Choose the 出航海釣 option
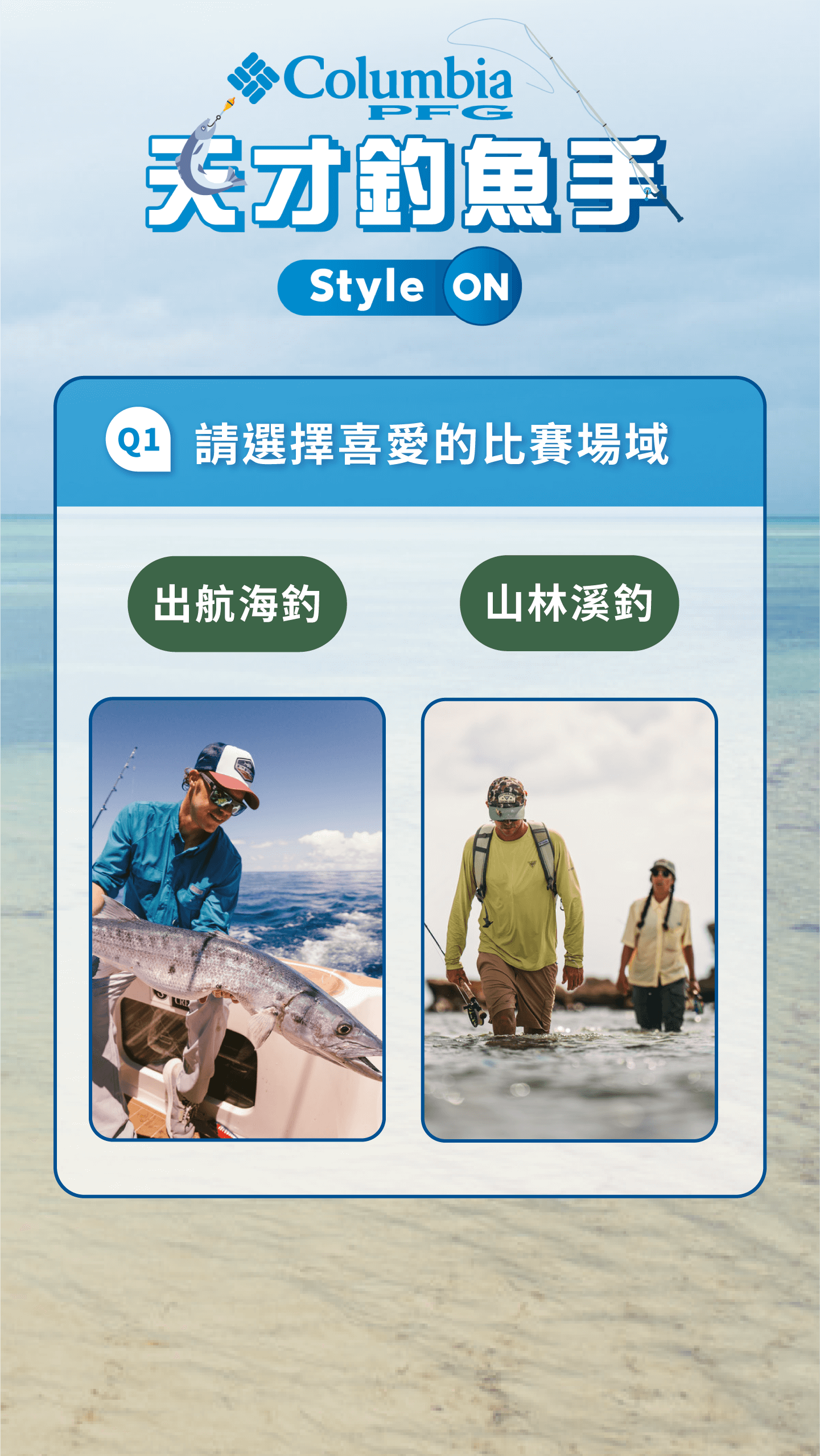Screen dimensions: 820x1456 237,603
